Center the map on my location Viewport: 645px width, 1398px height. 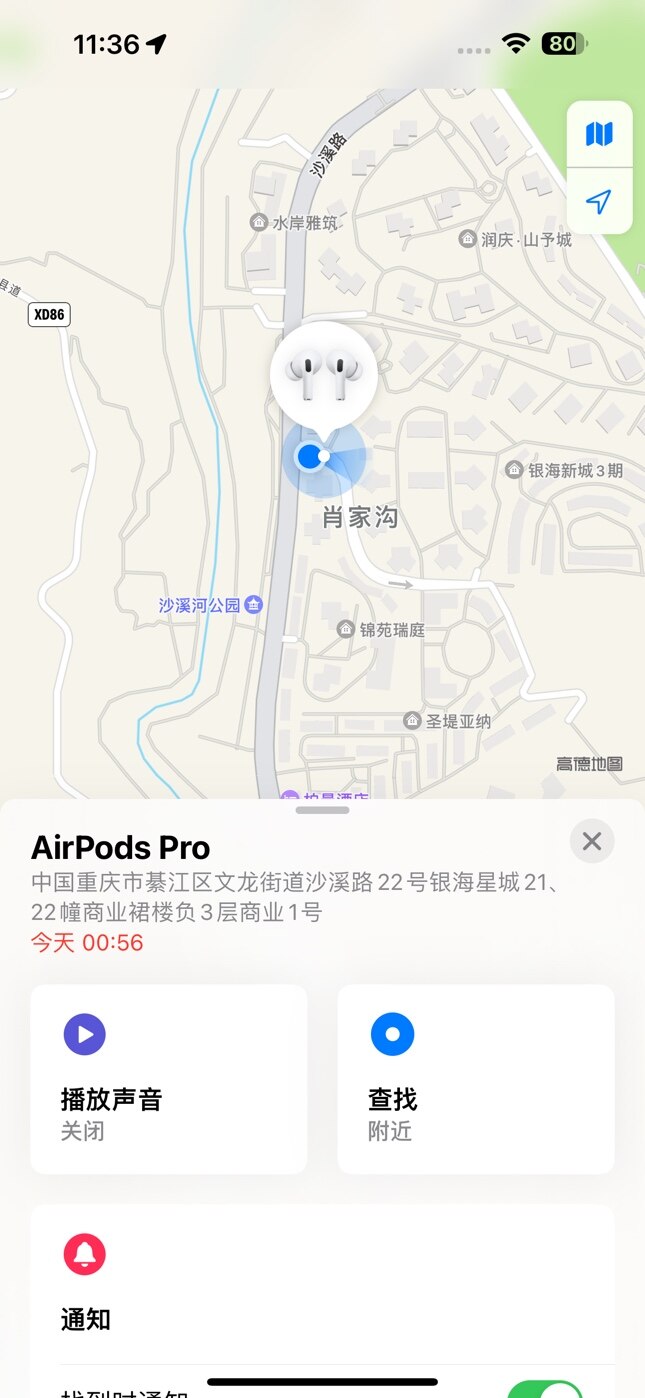pyautogui.click(x=598, y=202)
